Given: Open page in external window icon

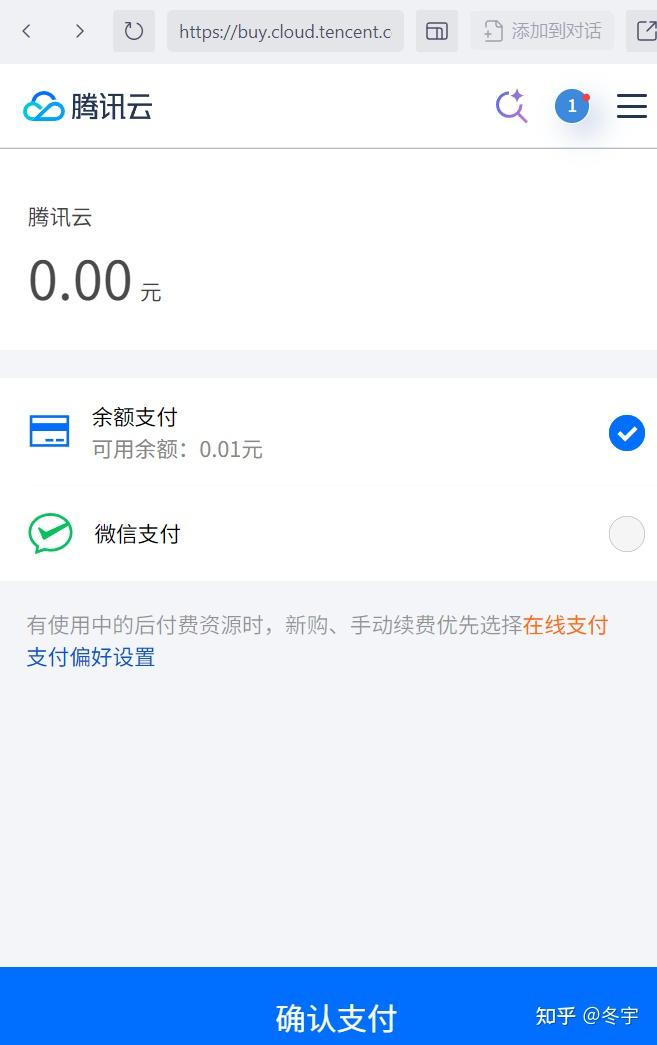Looking at the screenshot, I should [x=643, y=31].
